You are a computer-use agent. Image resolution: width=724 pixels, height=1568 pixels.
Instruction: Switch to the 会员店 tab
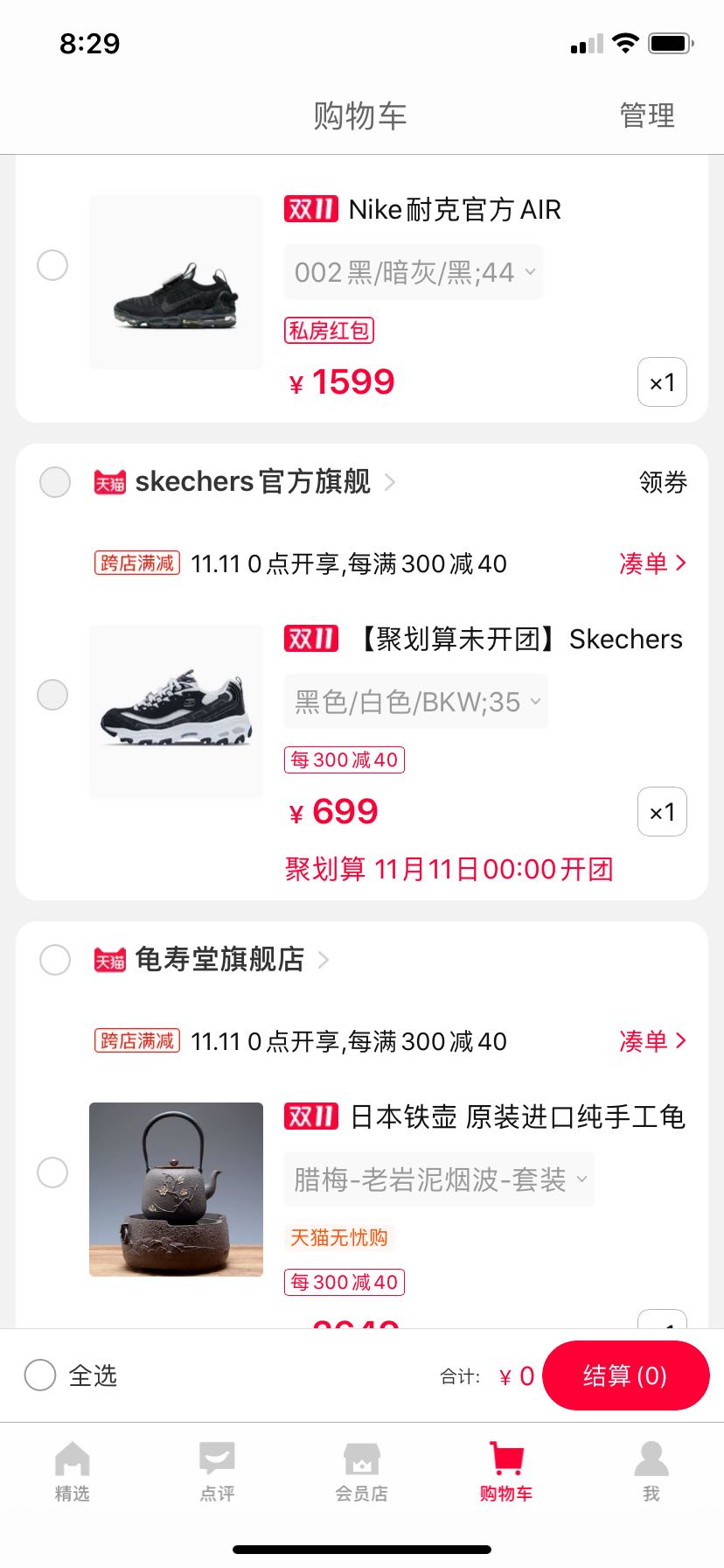tap(362, 1472)
